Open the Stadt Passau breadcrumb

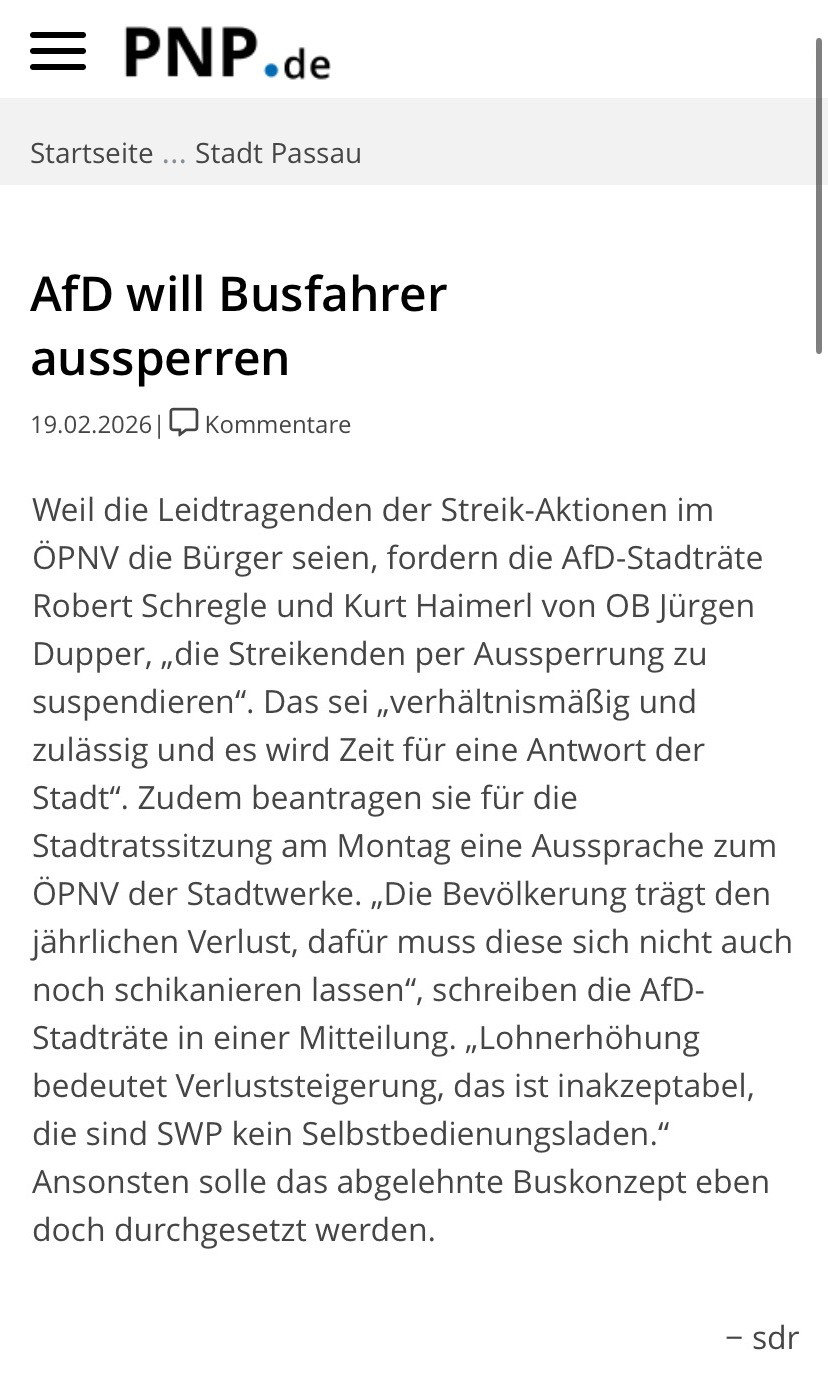(278, 153)
